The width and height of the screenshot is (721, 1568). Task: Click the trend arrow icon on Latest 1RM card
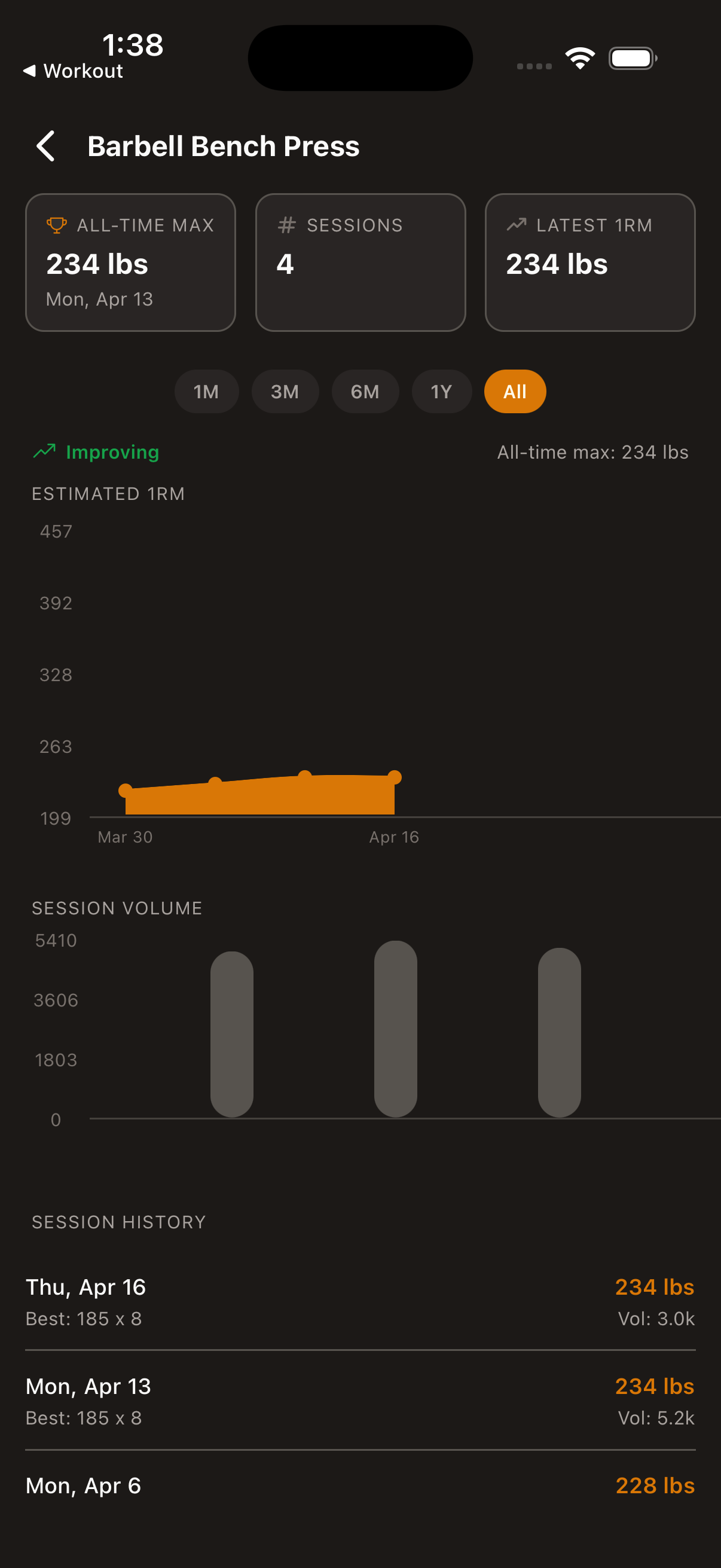(516, 225)
